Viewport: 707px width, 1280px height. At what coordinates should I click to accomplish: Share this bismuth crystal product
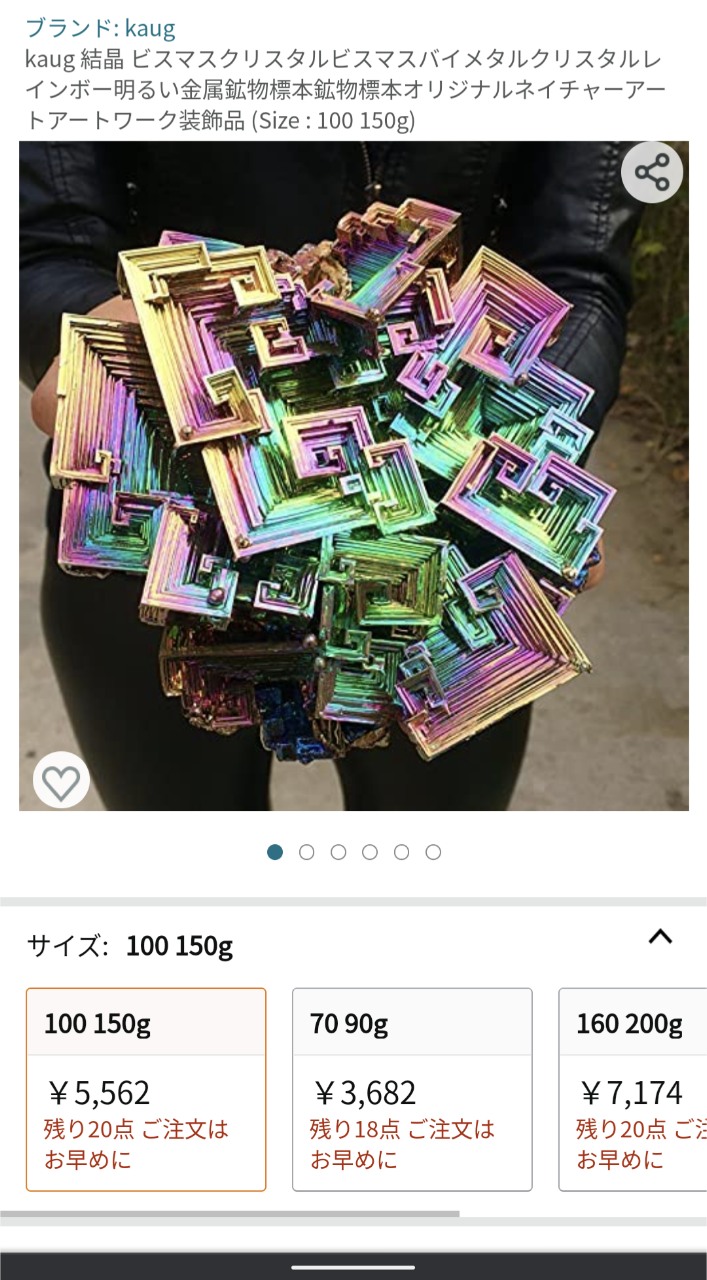652,173
